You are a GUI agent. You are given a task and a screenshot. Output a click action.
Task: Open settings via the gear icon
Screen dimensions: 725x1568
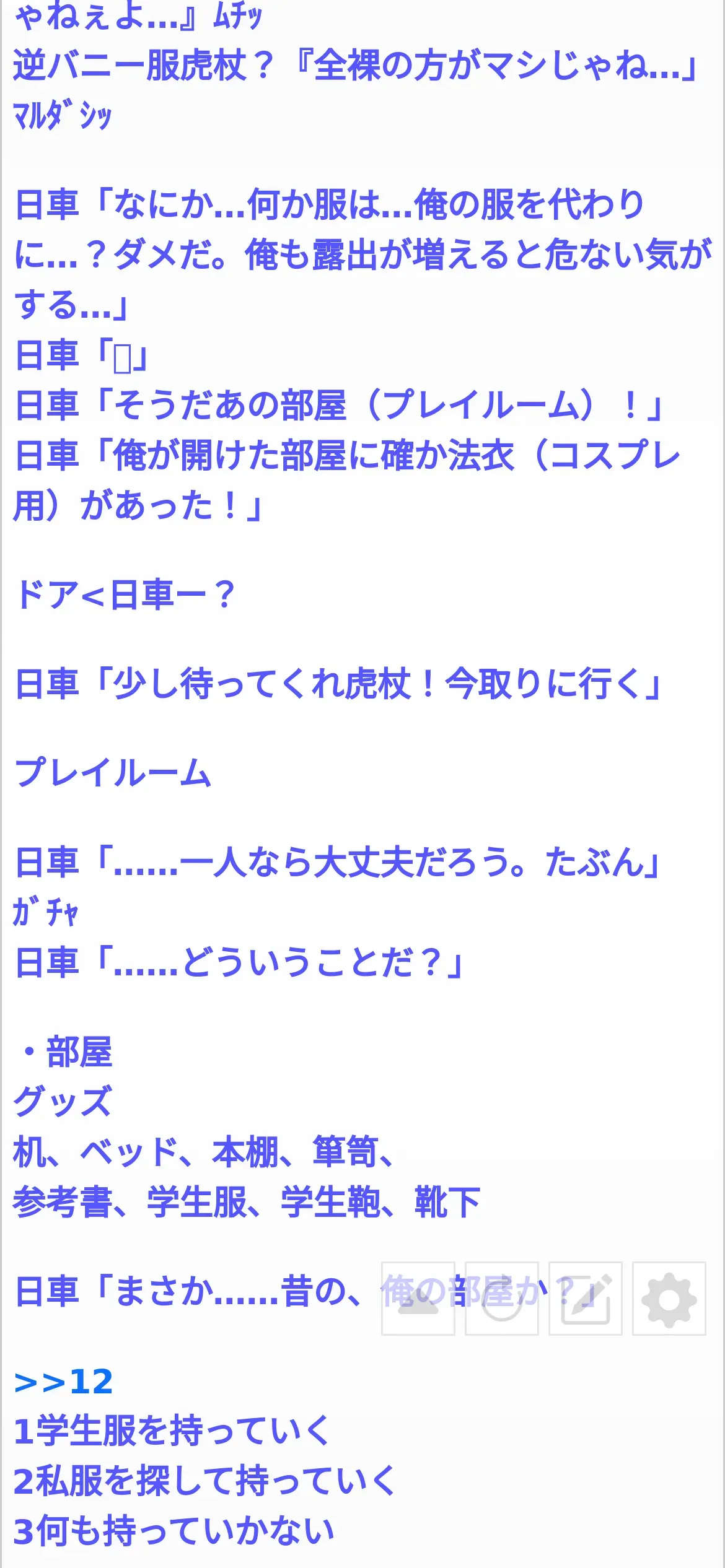(x=669, y=1298)
